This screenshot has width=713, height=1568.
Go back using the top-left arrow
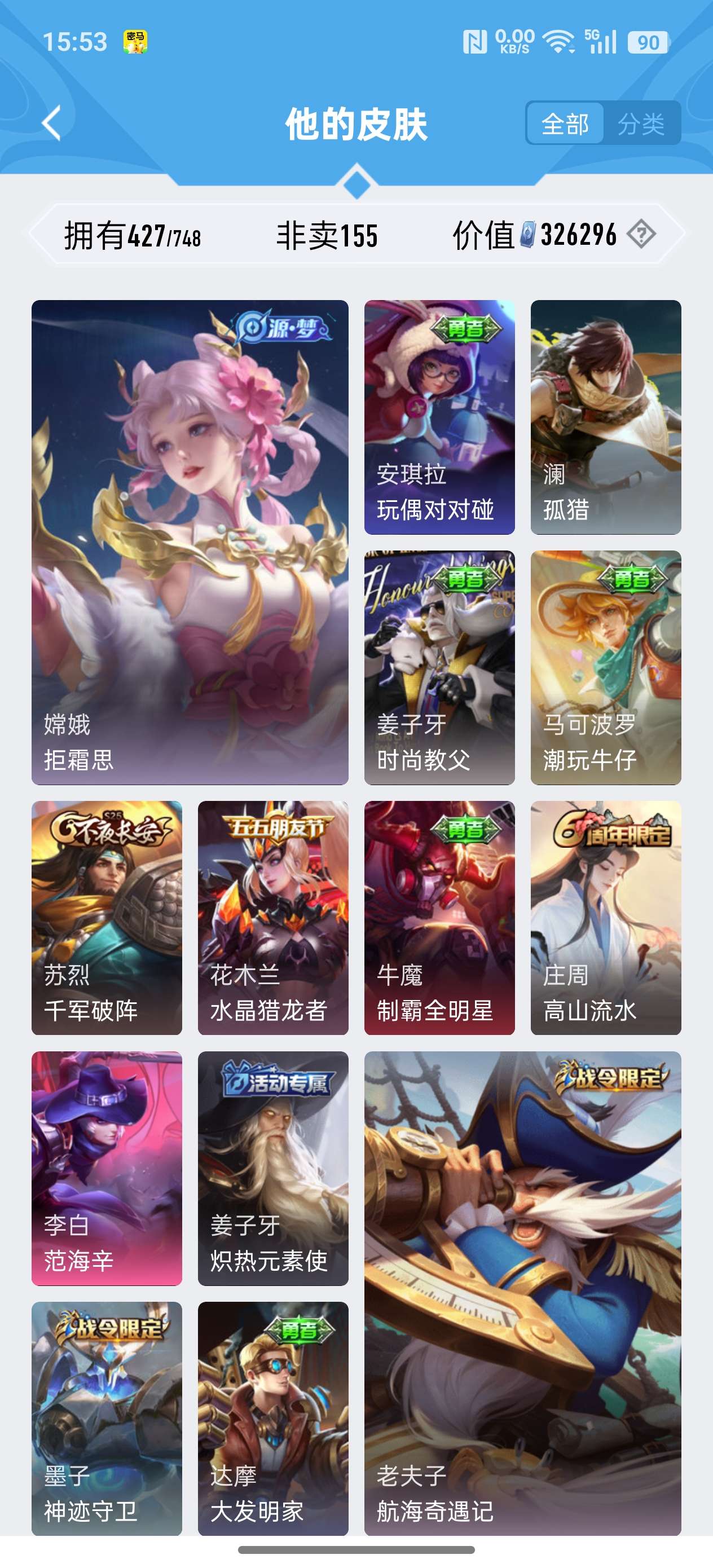(52, 124)
